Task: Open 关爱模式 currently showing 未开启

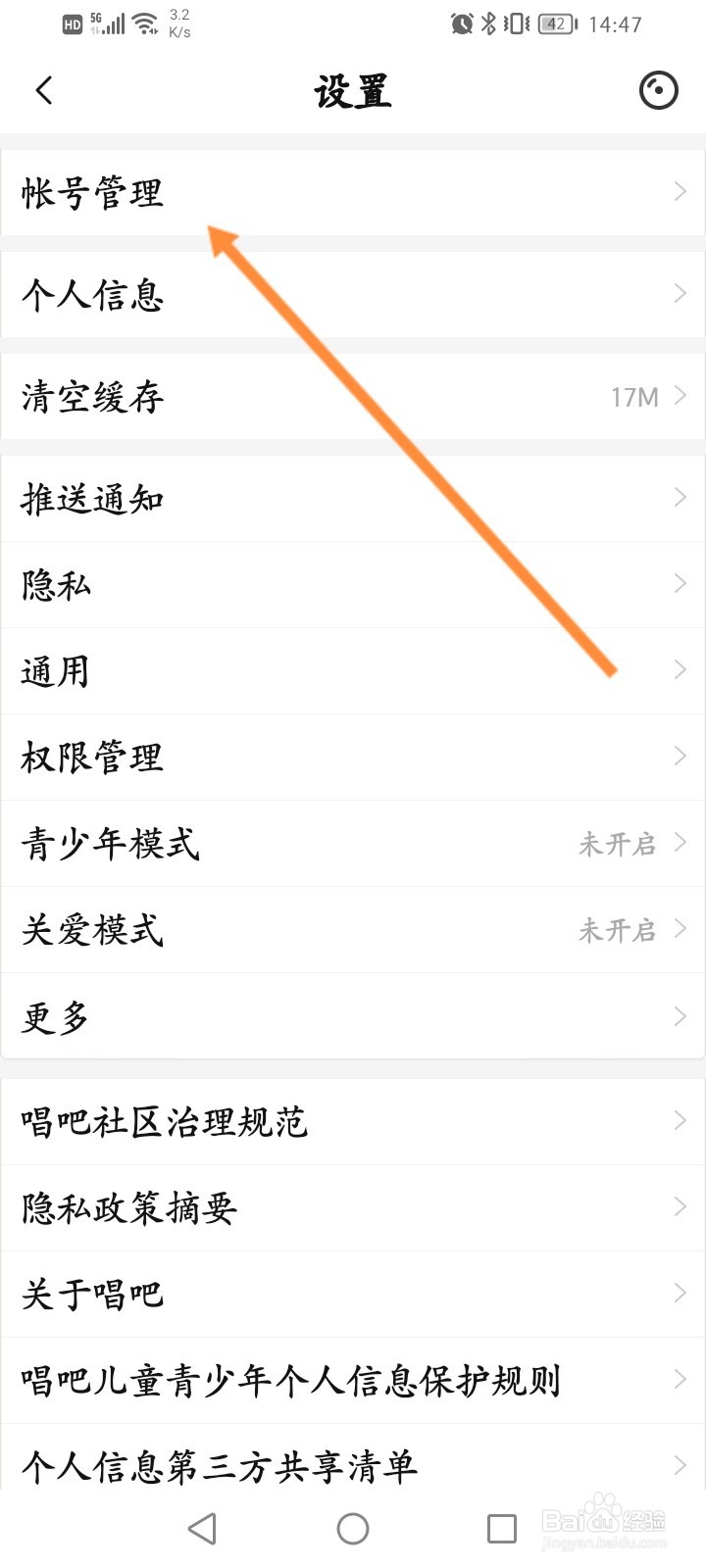Action: pyautogui.click(x=353, y=930)
